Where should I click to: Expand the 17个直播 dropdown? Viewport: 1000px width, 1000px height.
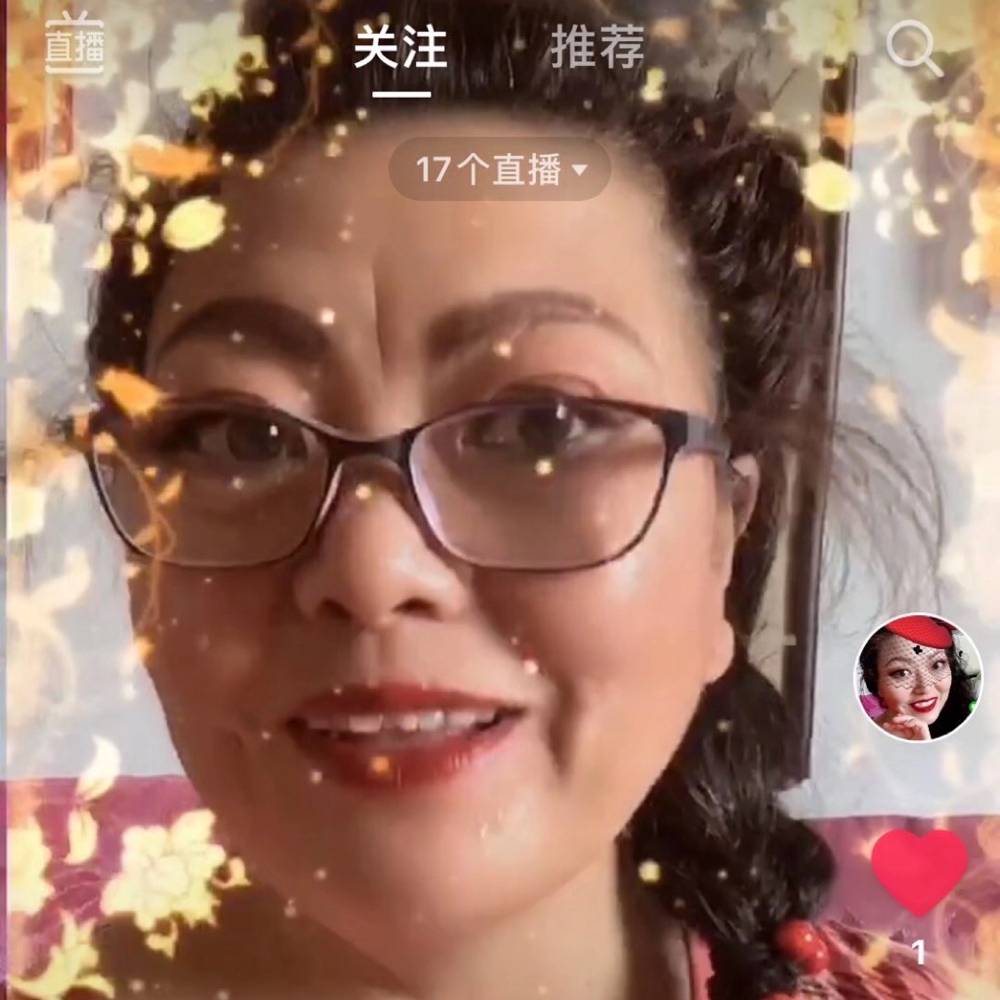pyautogui.click(x=499, y=169)
